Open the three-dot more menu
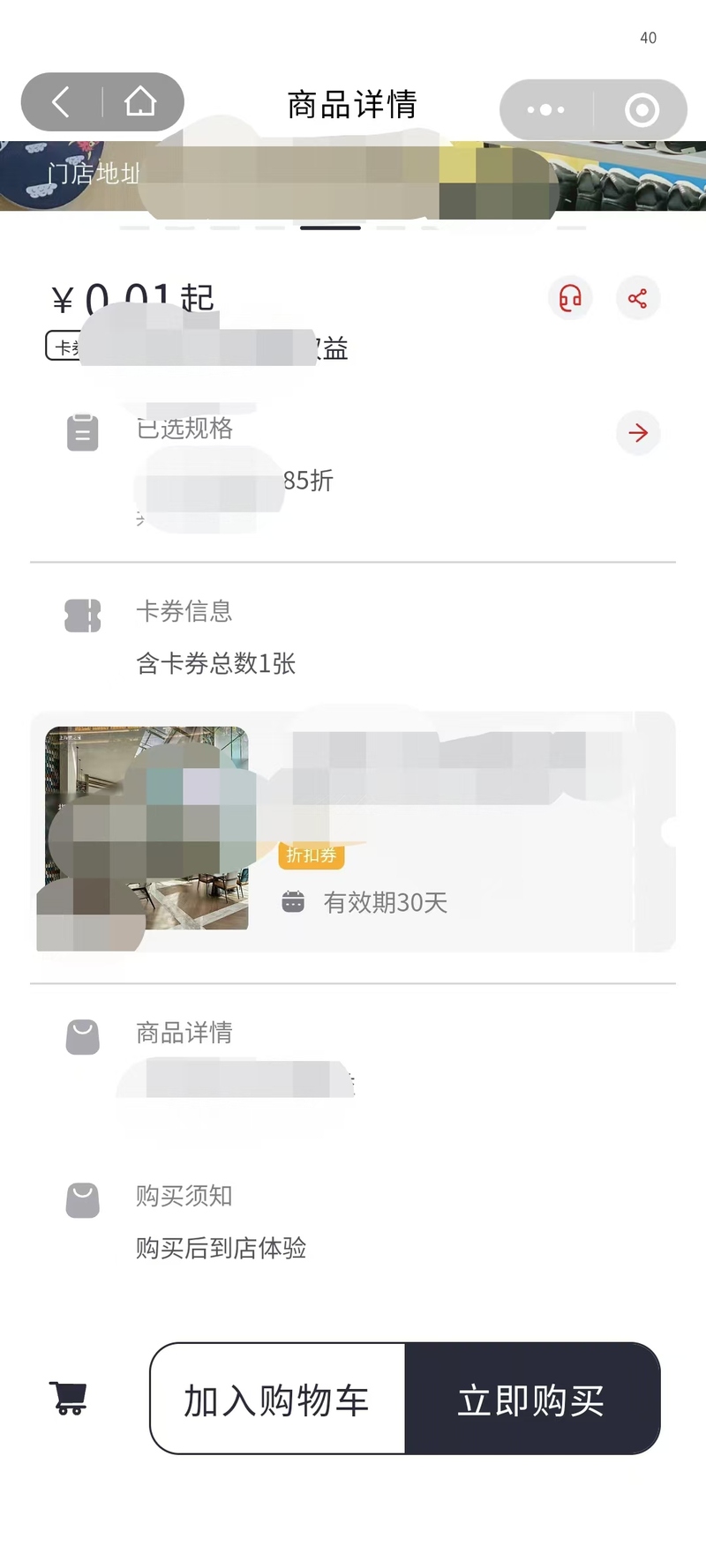Image resolution: width=706 pixels, height=1568 pixels. point(545,110)
